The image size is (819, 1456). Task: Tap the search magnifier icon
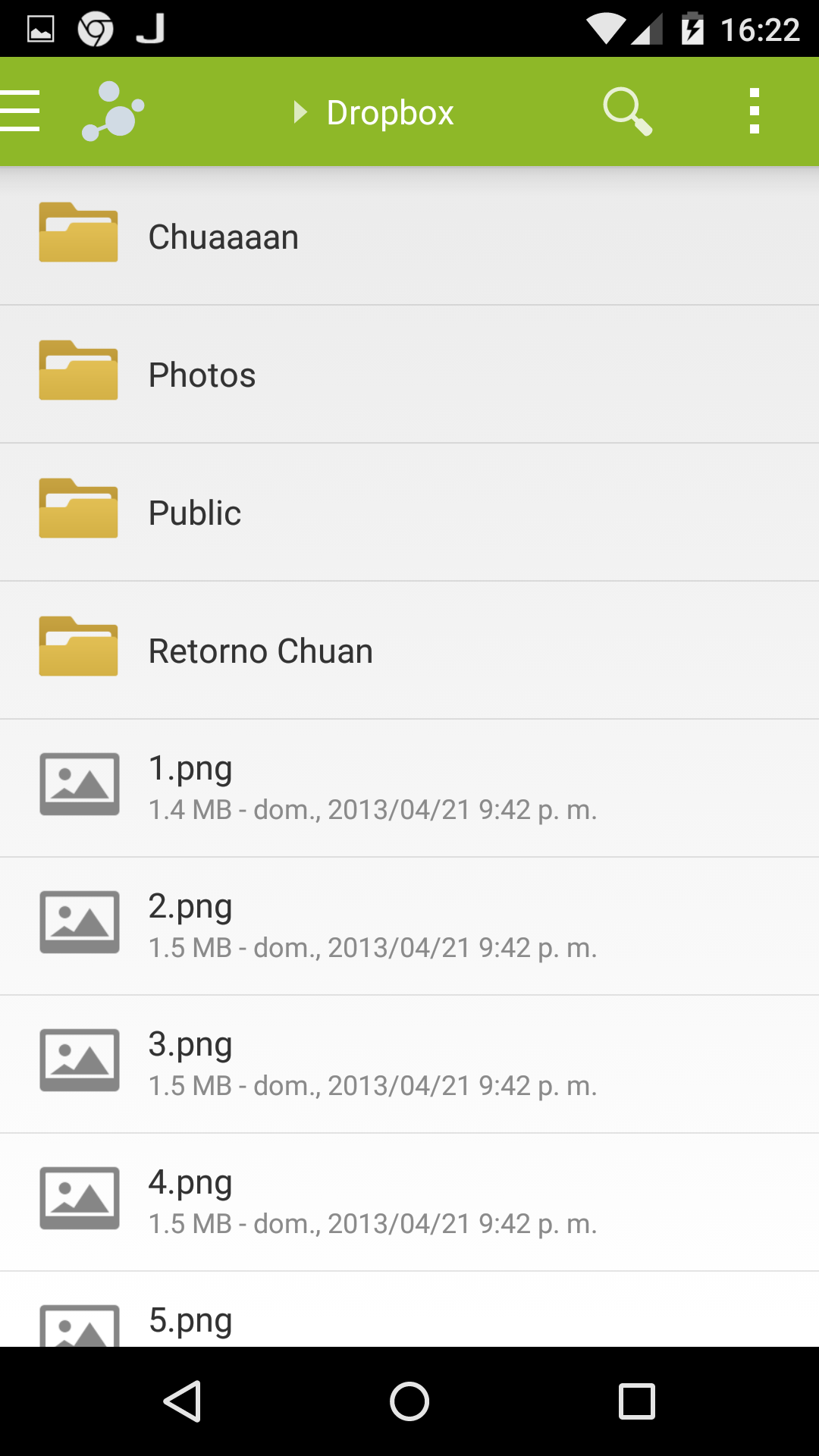tap(626, 111)
